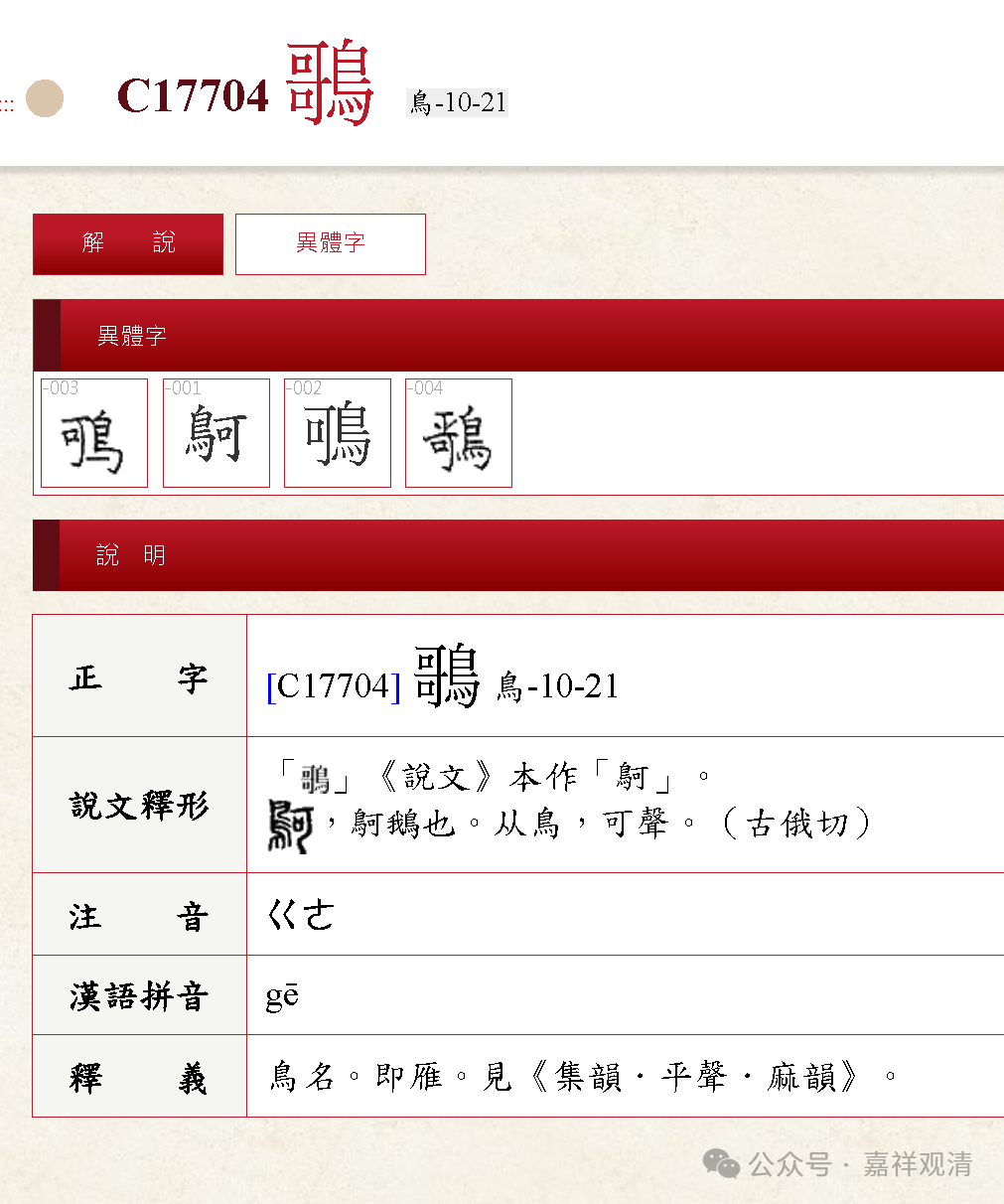Viewport: 1004px width, 1204px height.
Task: View variant character tile -004
Action: point(459,433)
